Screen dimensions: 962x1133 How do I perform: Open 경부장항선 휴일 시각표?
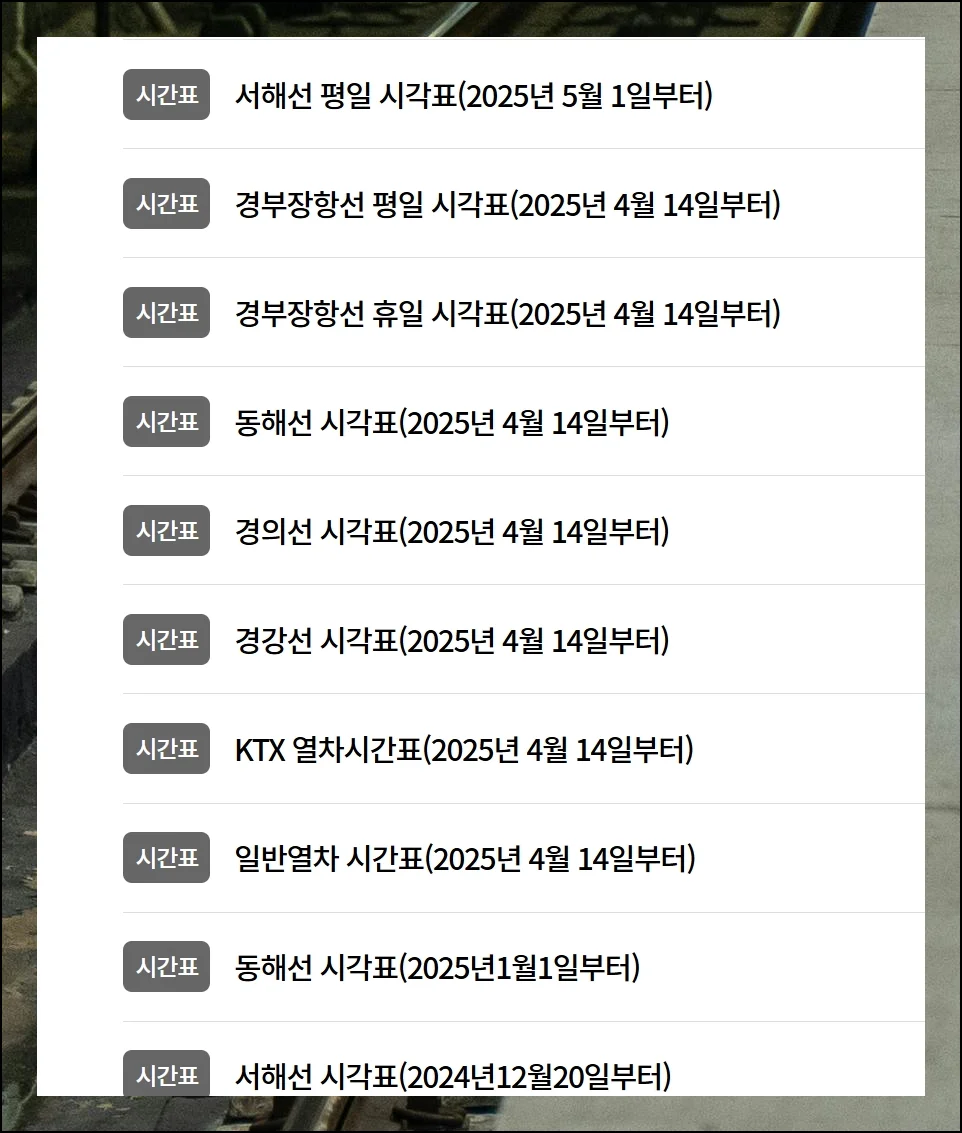(x=507, y=314)
